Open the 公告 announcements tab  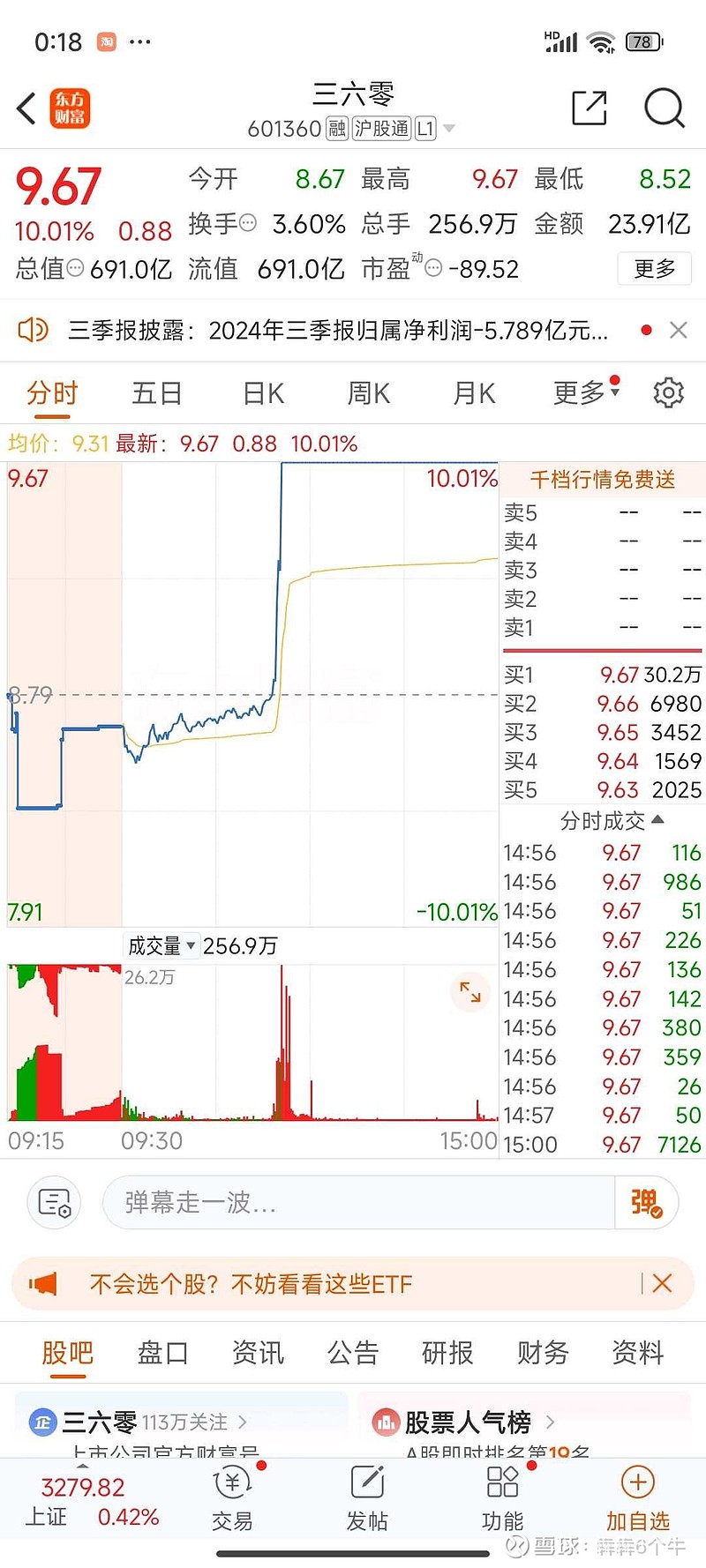coord(352,1353)
